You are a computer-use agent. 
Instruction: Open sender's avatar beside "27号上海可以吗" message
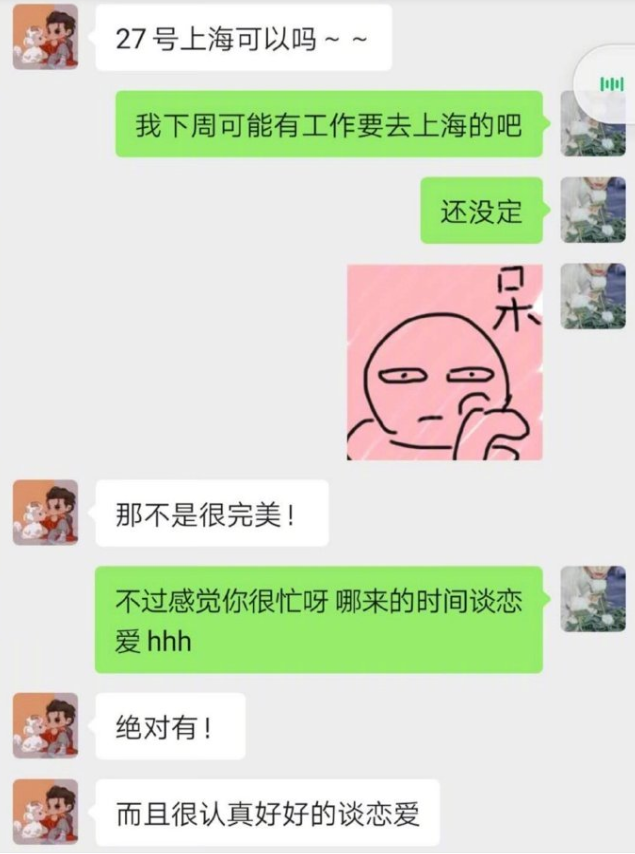(45, 37)
